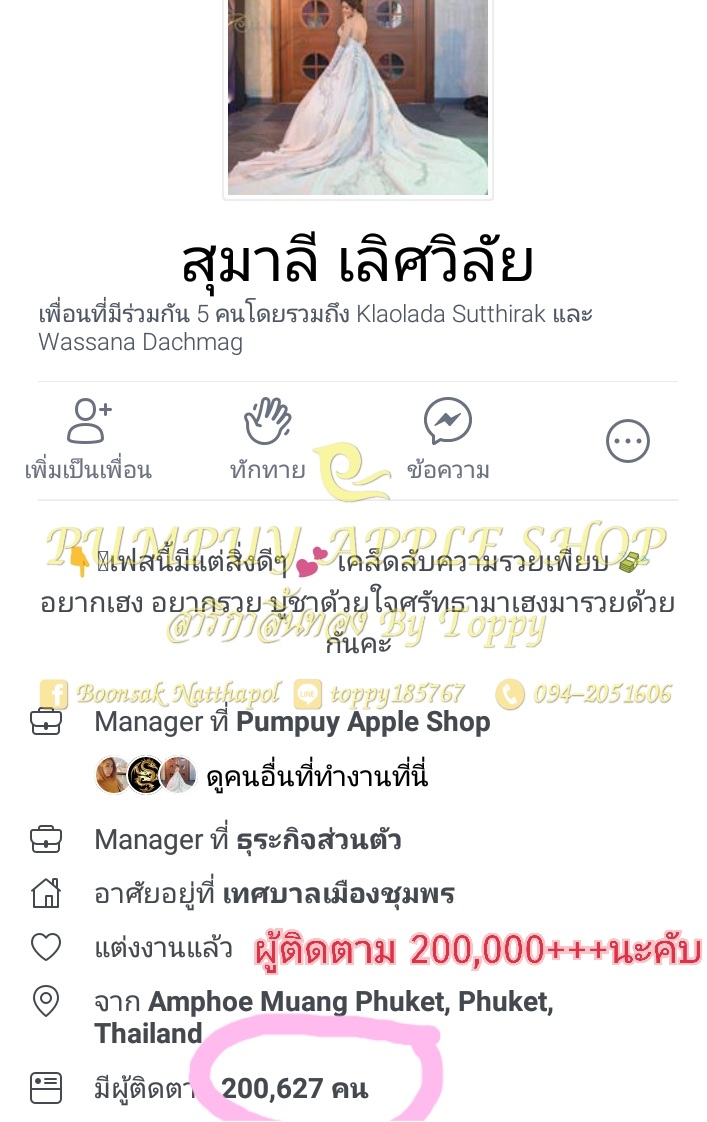Open the Pumpuy Apple Shop page
The image size is (707, 1122).
[363, 722]
